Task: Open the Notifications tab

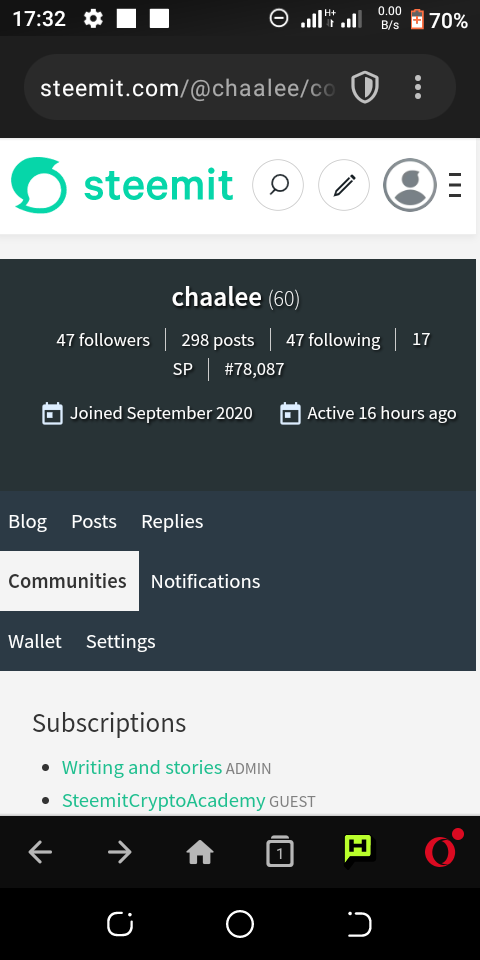Action: coord(205,581)
